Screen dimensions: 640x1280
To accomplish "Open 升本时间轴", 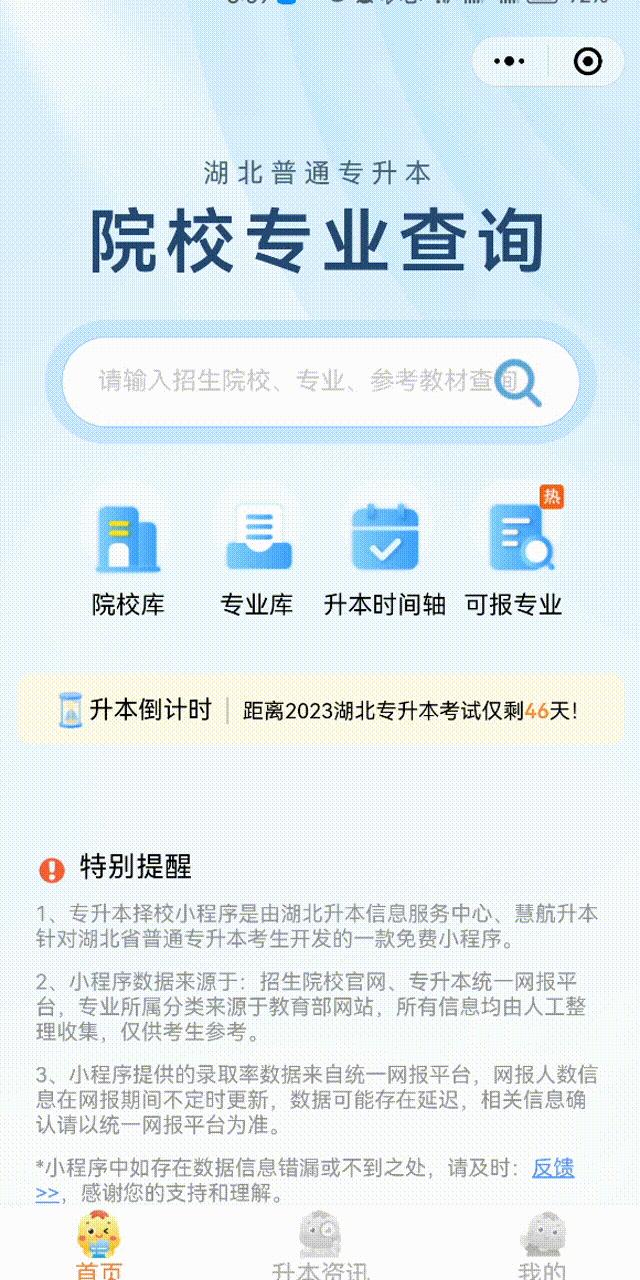I will pos(385,560).
